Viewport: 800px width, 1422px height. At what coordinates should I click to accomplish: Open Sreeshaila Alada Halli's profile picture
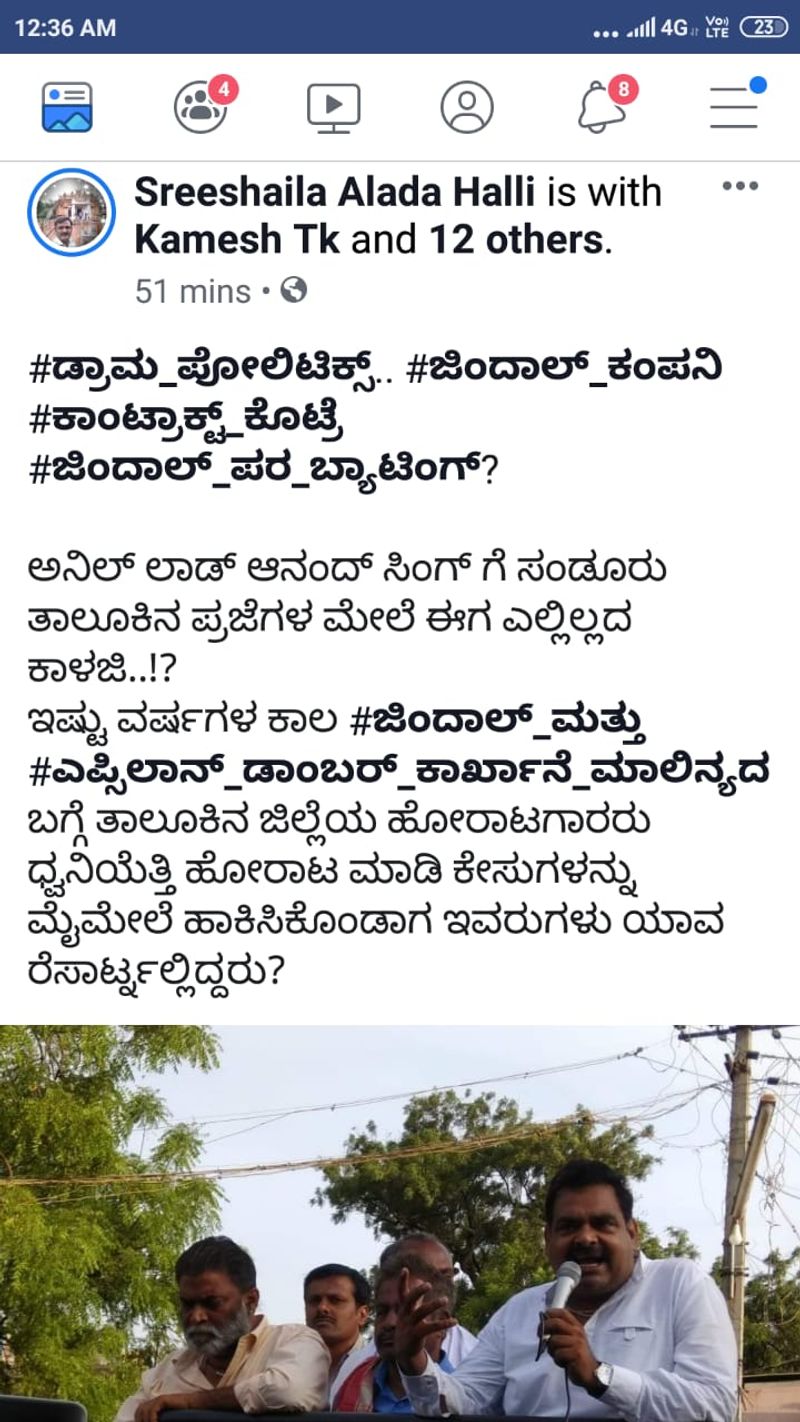tap(72, 212)
